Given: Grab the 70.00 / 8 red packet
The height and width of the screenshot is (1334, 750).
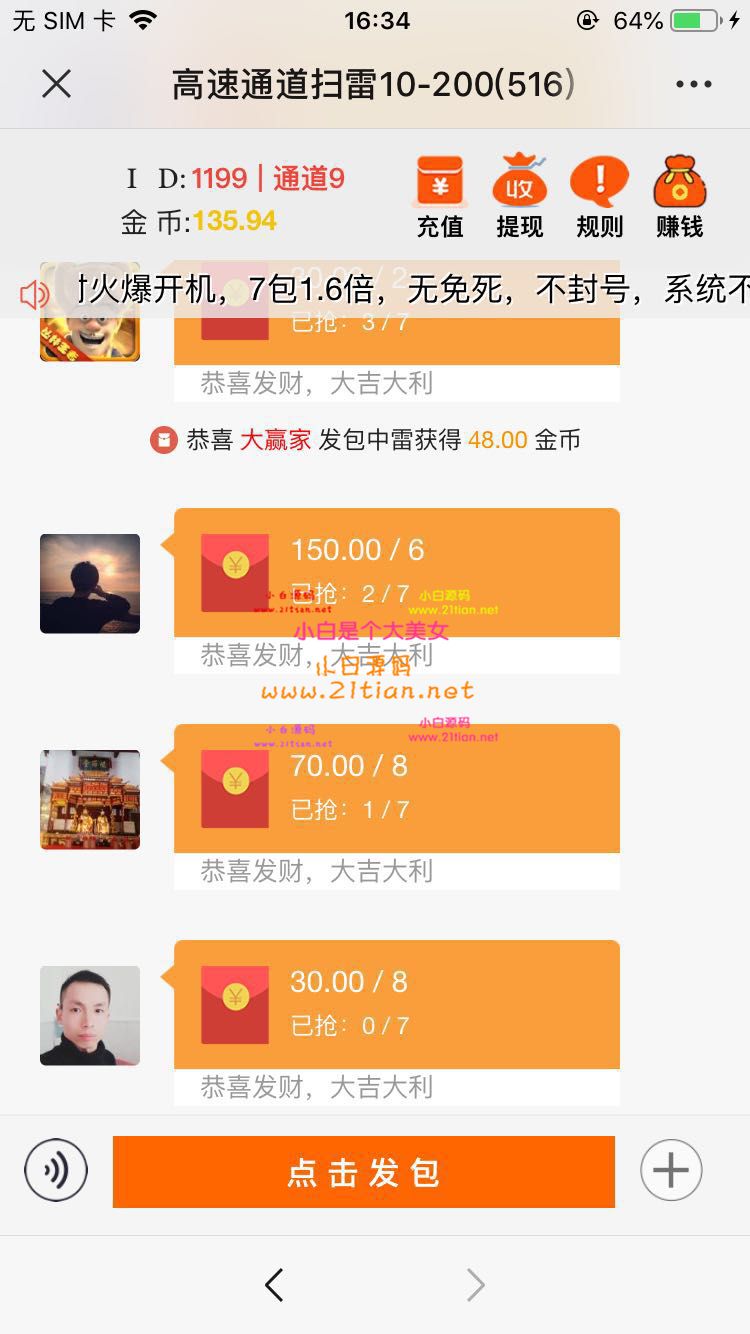Looking at the screenshot, I should (396, 788).
